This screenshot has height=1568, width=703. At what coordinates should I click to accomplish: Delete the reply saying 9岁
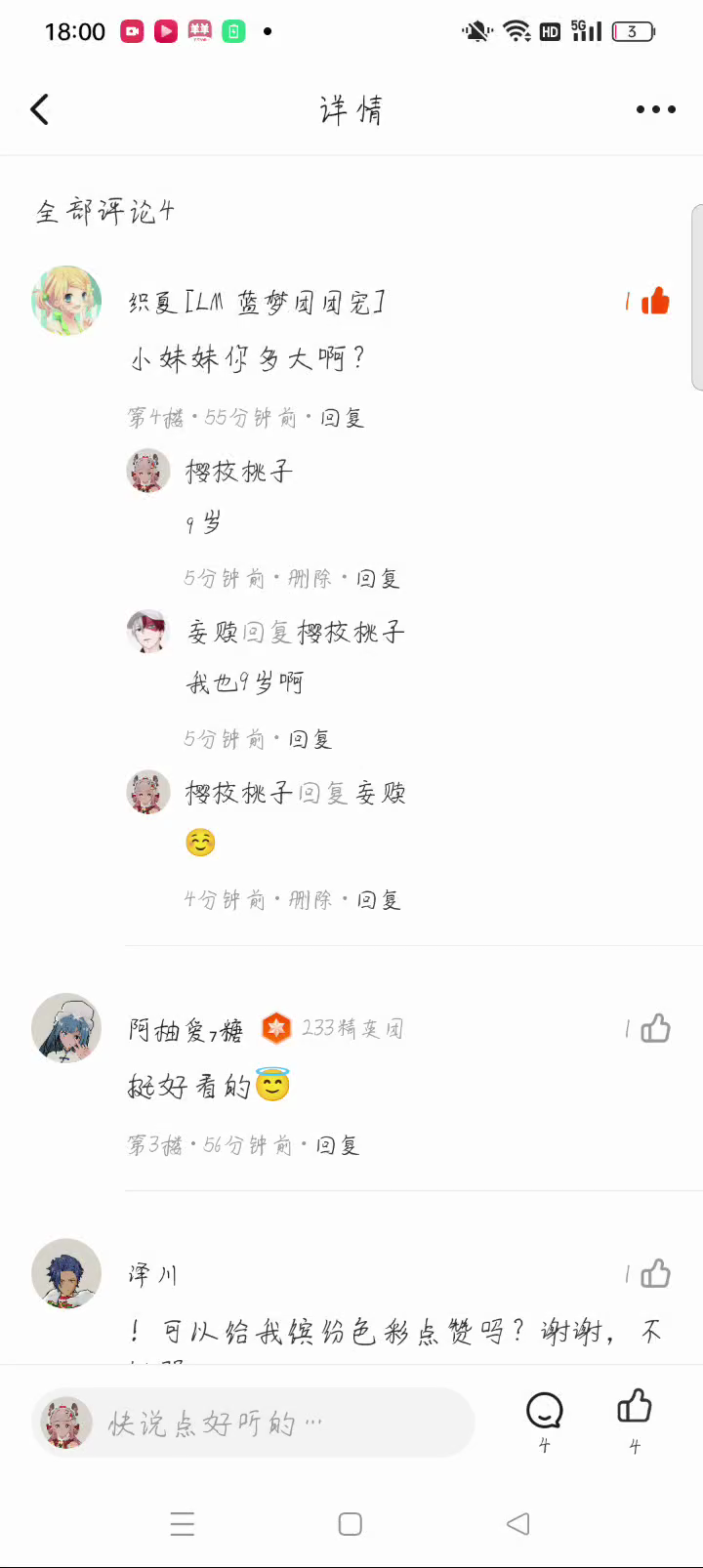click(310, 578)
